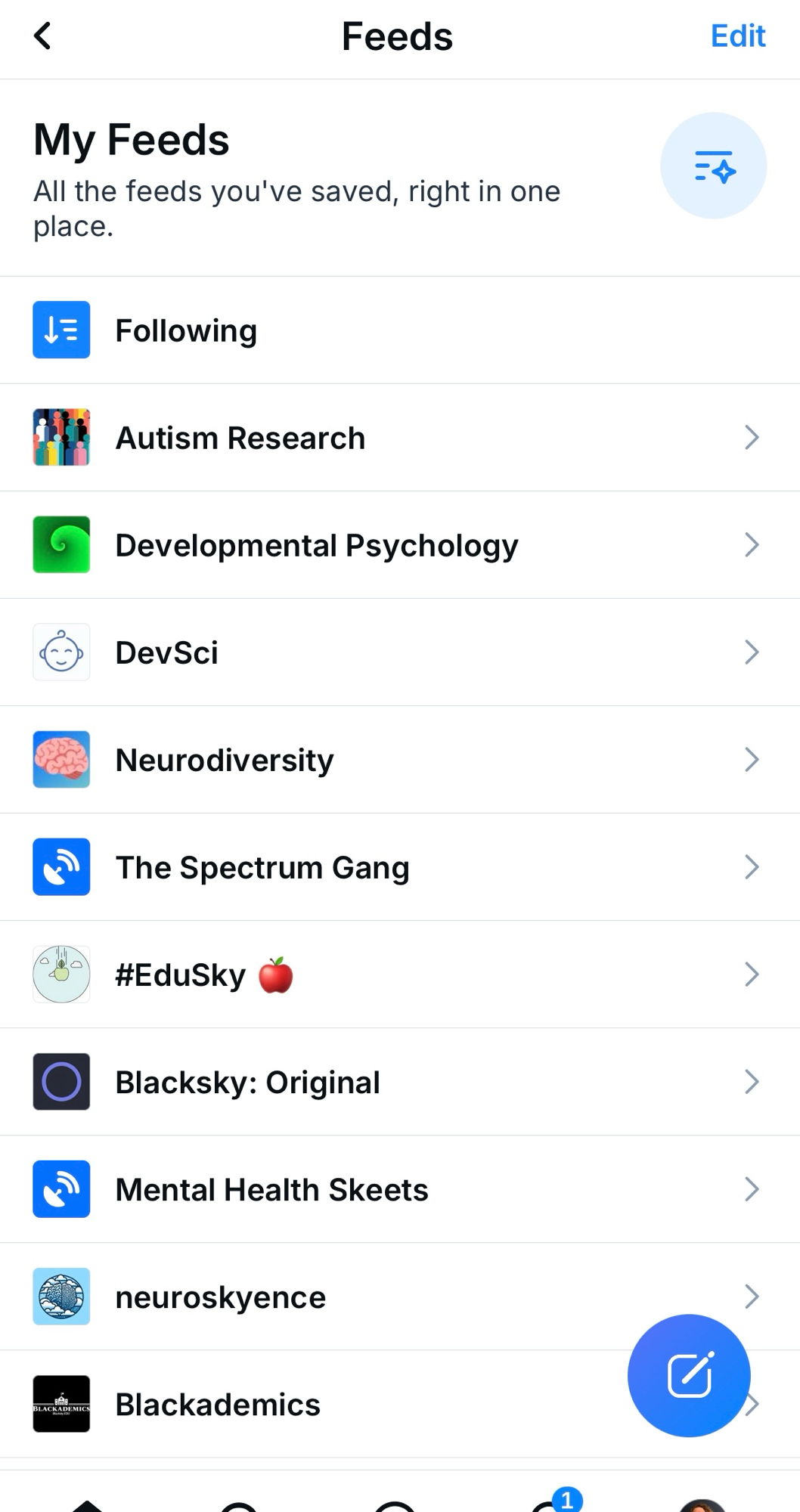Tap Edit to rearrange feeds
The image size is (800, 1512).
[x=737, y=36]
